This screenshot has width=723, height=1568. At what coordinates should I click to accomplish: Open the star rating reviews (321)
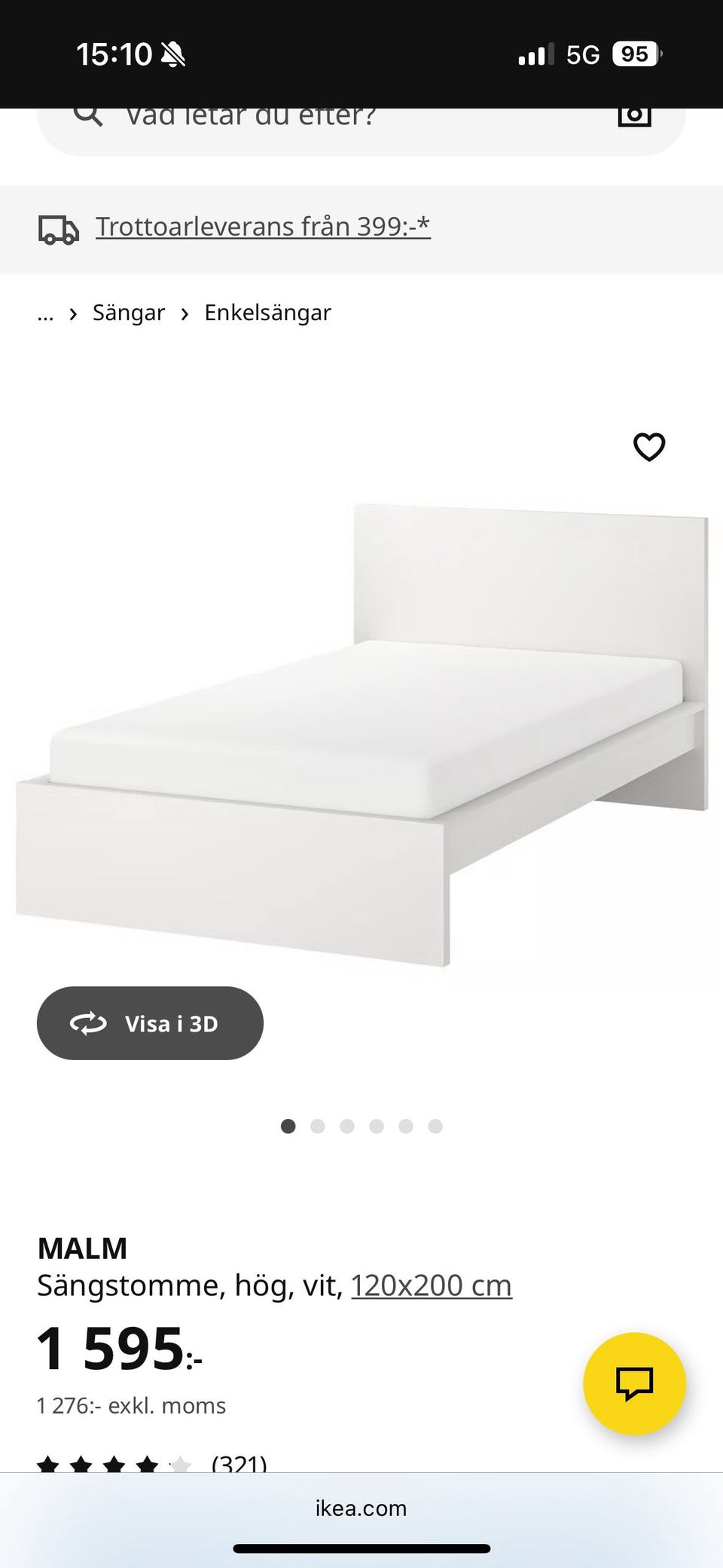[151, 1463]
